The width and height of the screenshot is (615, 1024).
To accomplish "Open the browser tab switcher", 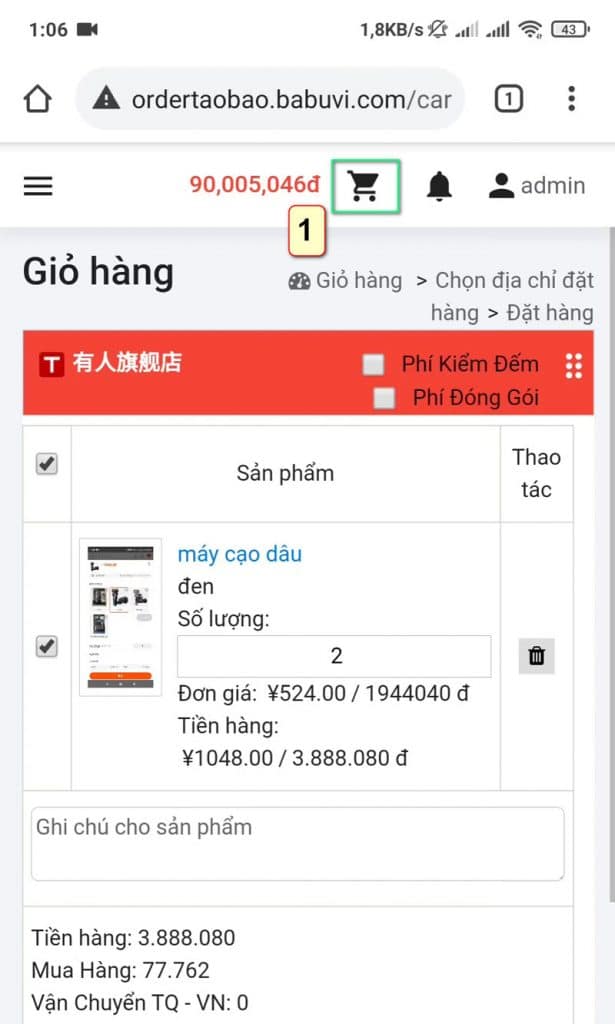I will (x=508, y=99).
